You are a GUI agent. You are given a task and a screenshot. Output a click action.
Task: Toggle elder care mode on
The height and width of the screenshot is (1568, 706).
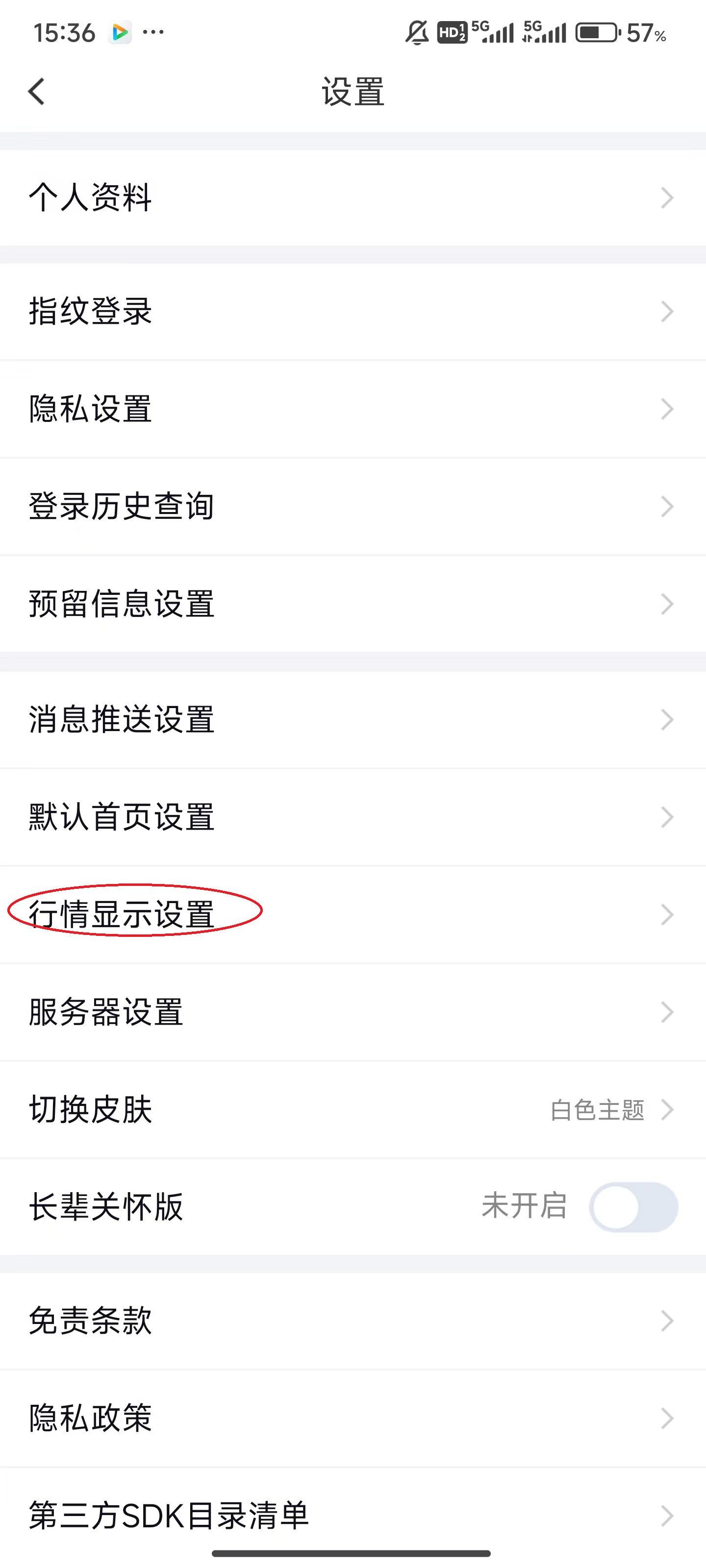tap(633, 1207)
